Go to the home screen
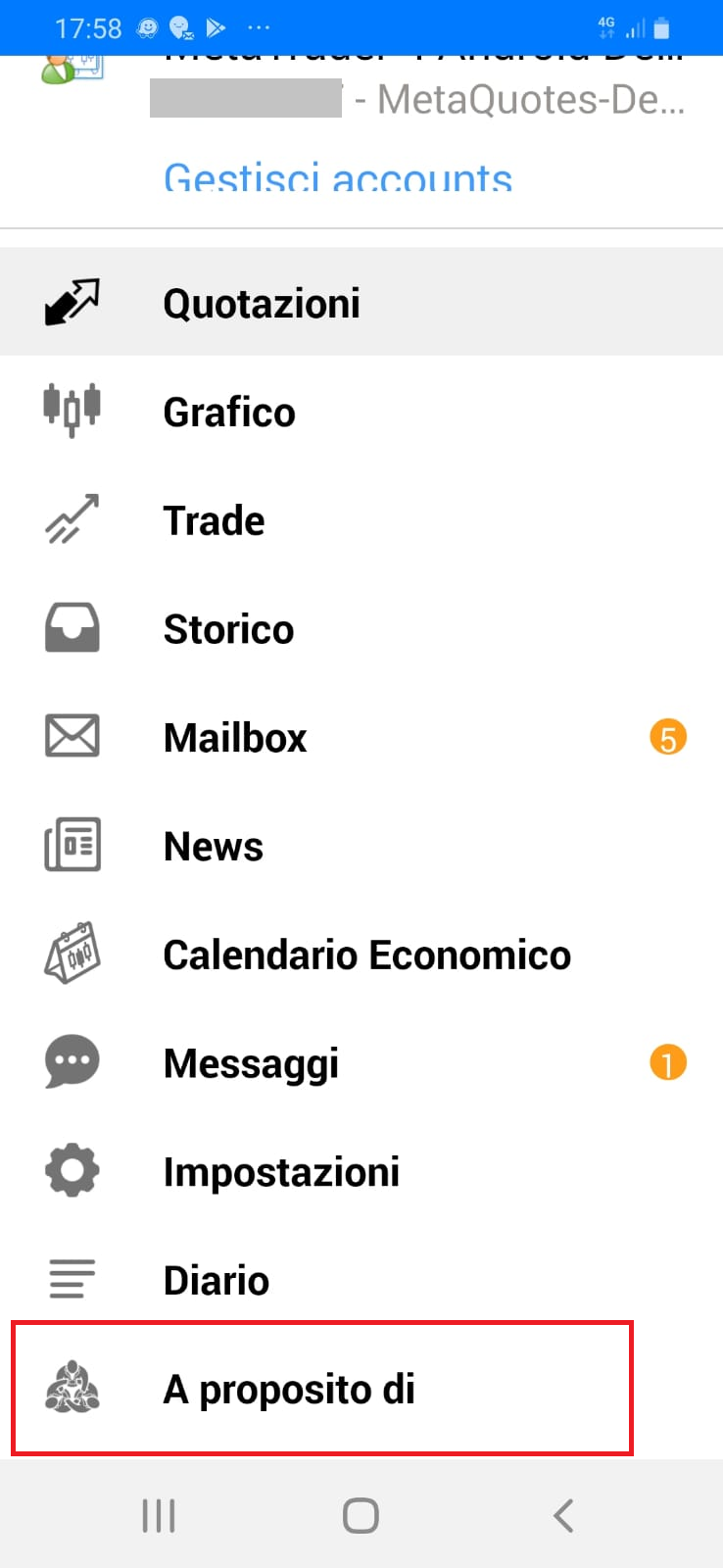723x1568 pixels. tap(361, 1515)
